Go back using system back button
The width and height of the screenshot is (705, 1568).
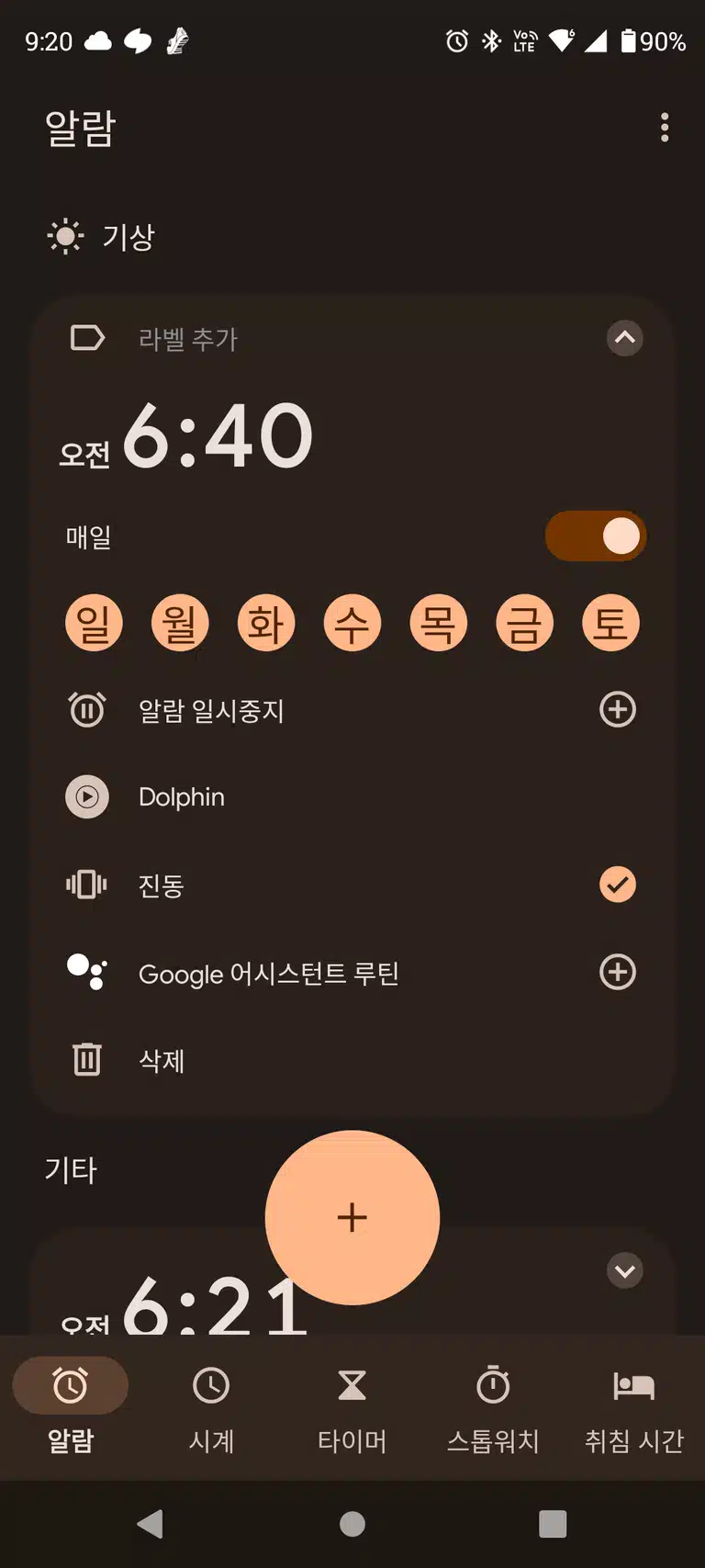coord(151,1524)
